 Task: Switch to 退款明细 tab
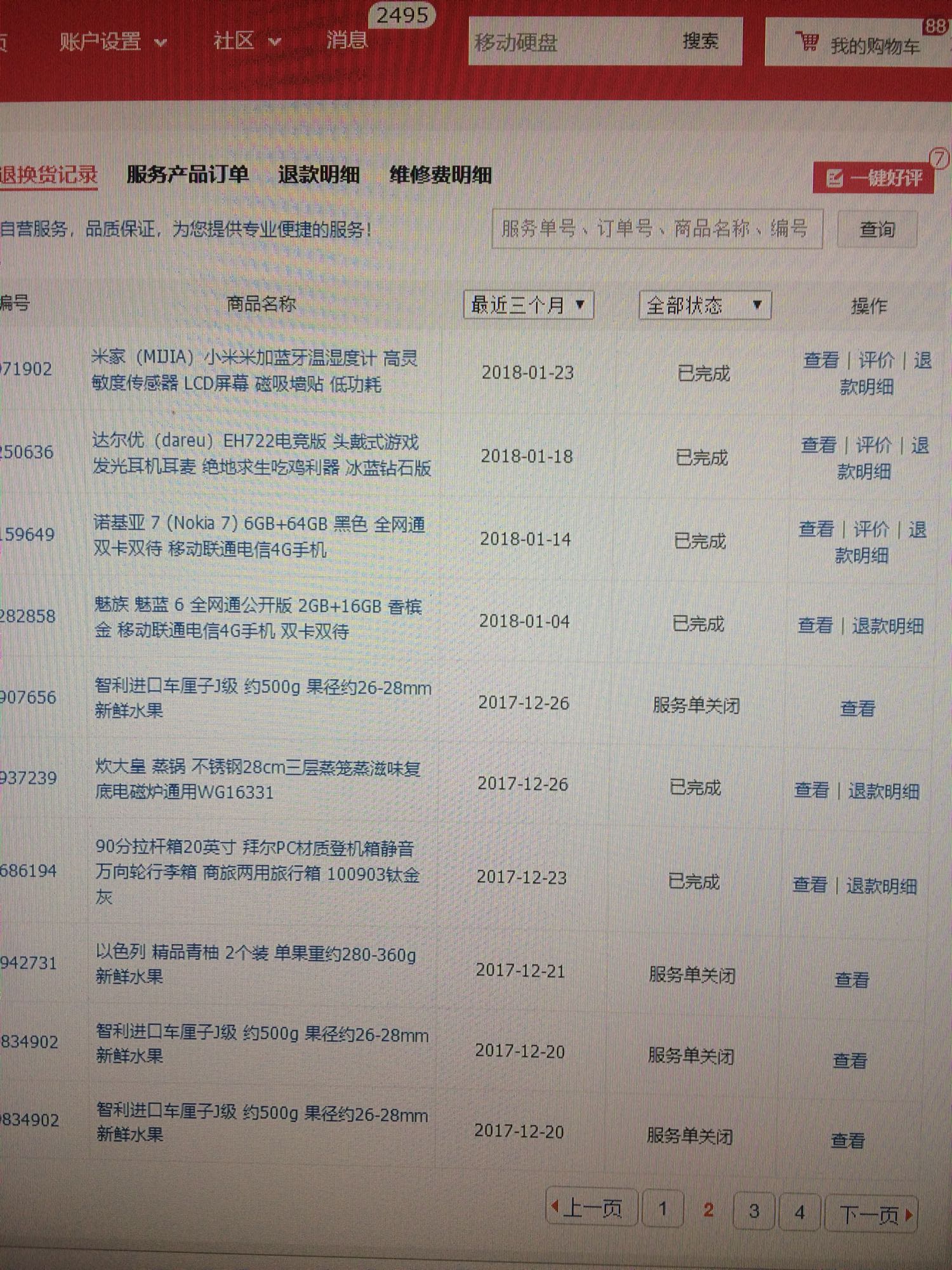click(x=319, y=175)
